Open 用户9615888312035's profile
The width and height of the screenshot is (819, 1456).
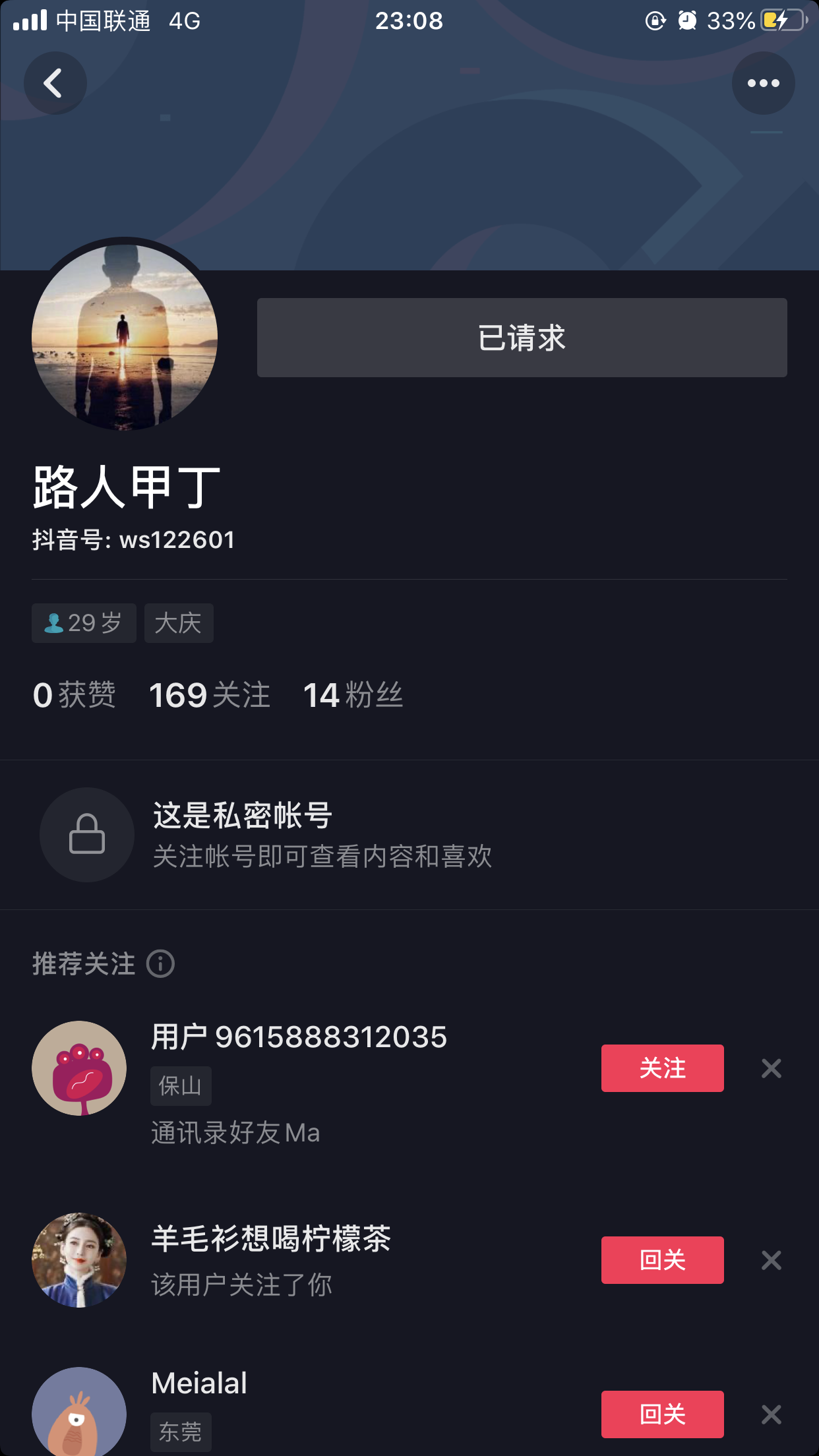point(79,1068)
